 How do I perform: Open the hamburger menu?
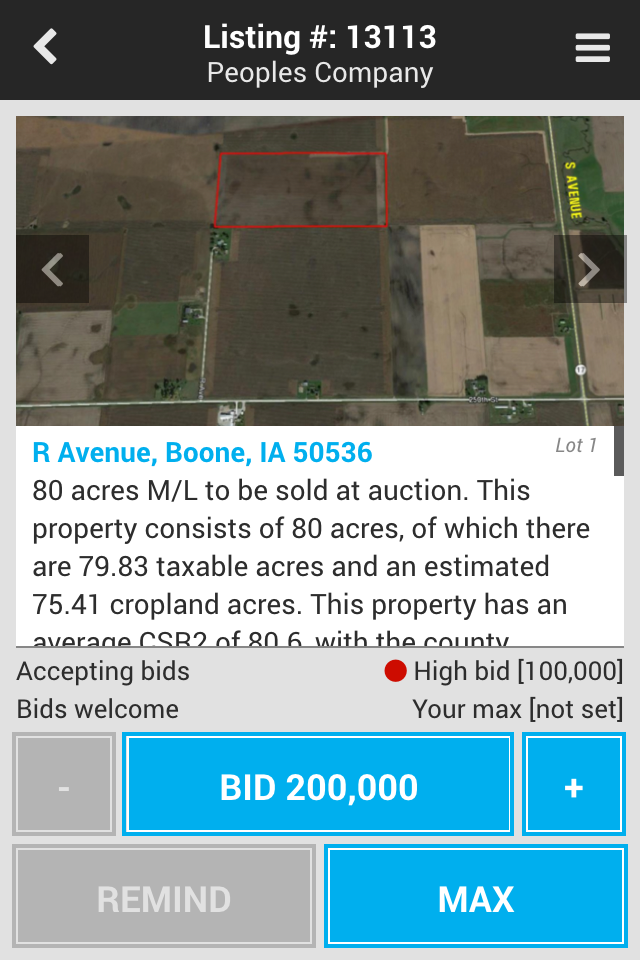click(592, 48)
